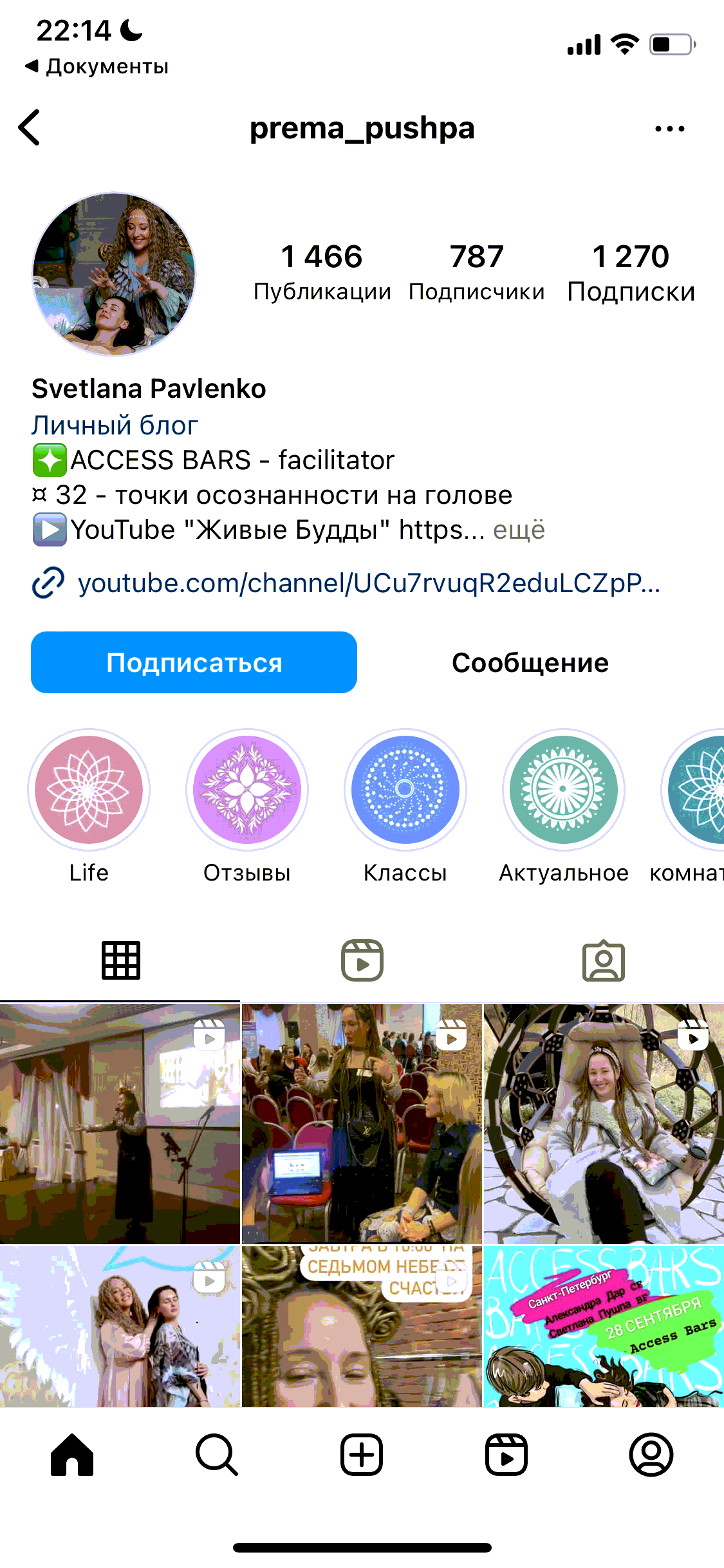Open the three-dot options menu
This screenshot has height=1568, width=724.
coord(669,129)
